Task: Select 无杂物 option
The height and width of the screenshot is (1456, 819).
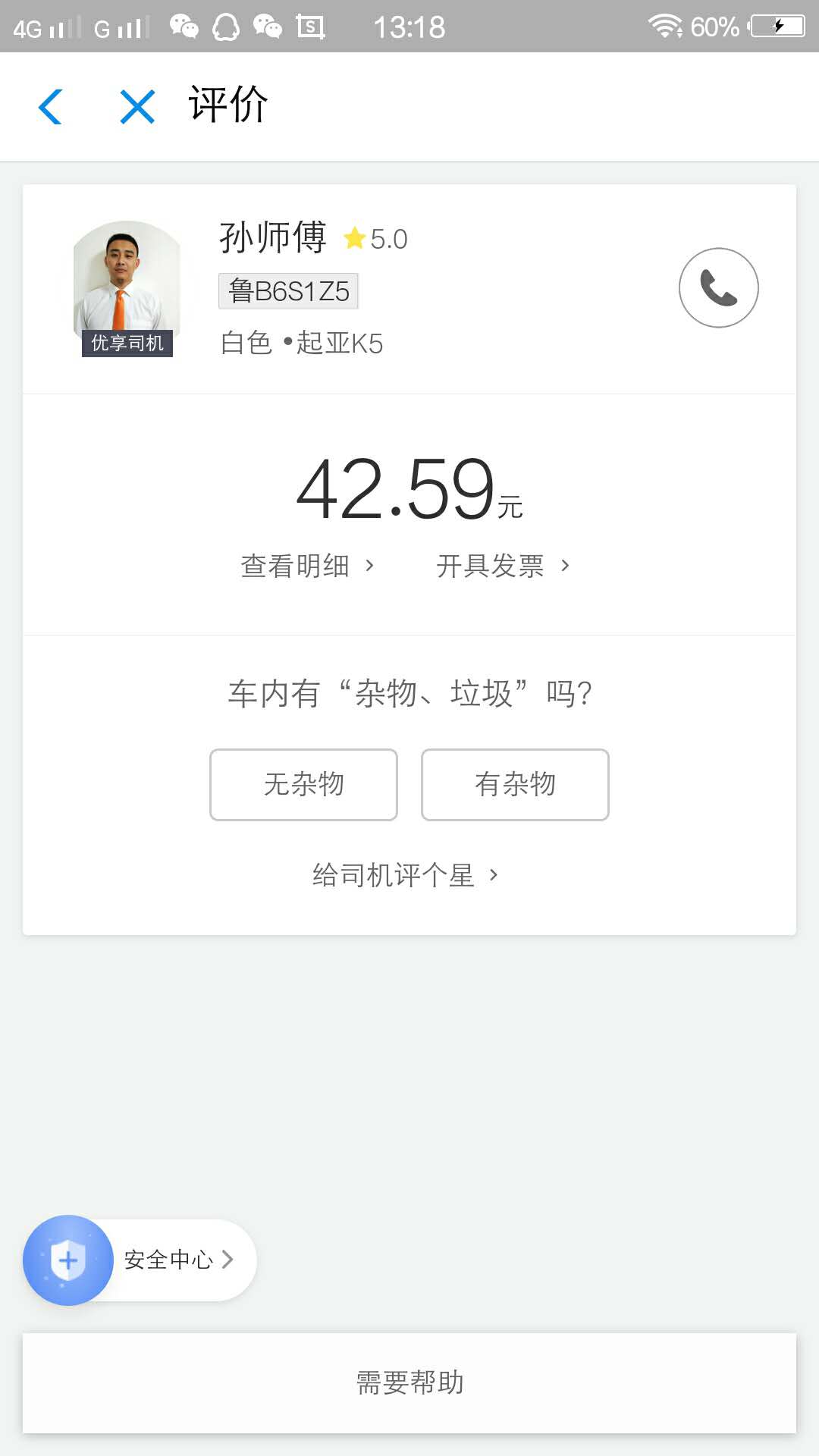Action: point(303,784)
